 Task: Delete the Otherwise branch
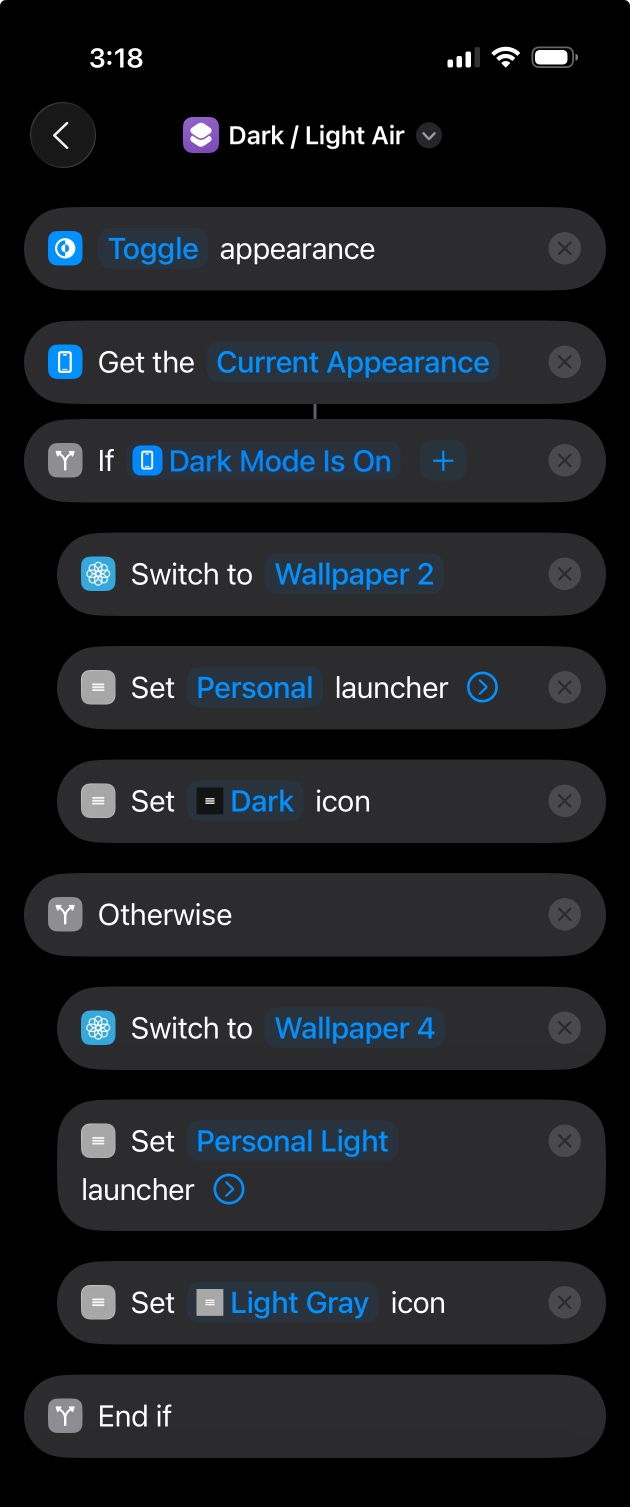pyautogui.click(x=565, y=914)
